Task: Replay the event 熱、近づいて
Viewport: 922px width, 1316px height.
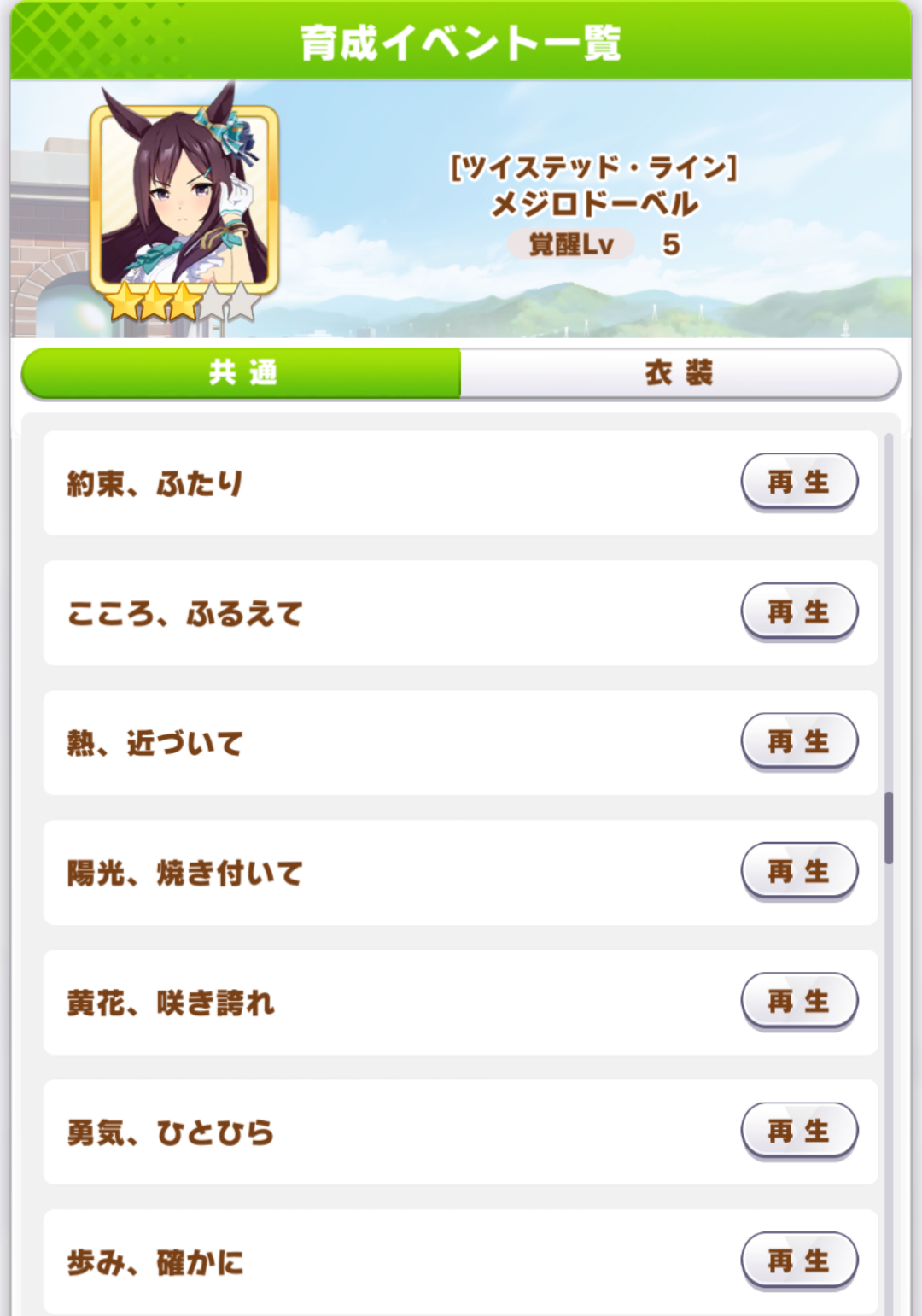Action: [x=799, y=742]
